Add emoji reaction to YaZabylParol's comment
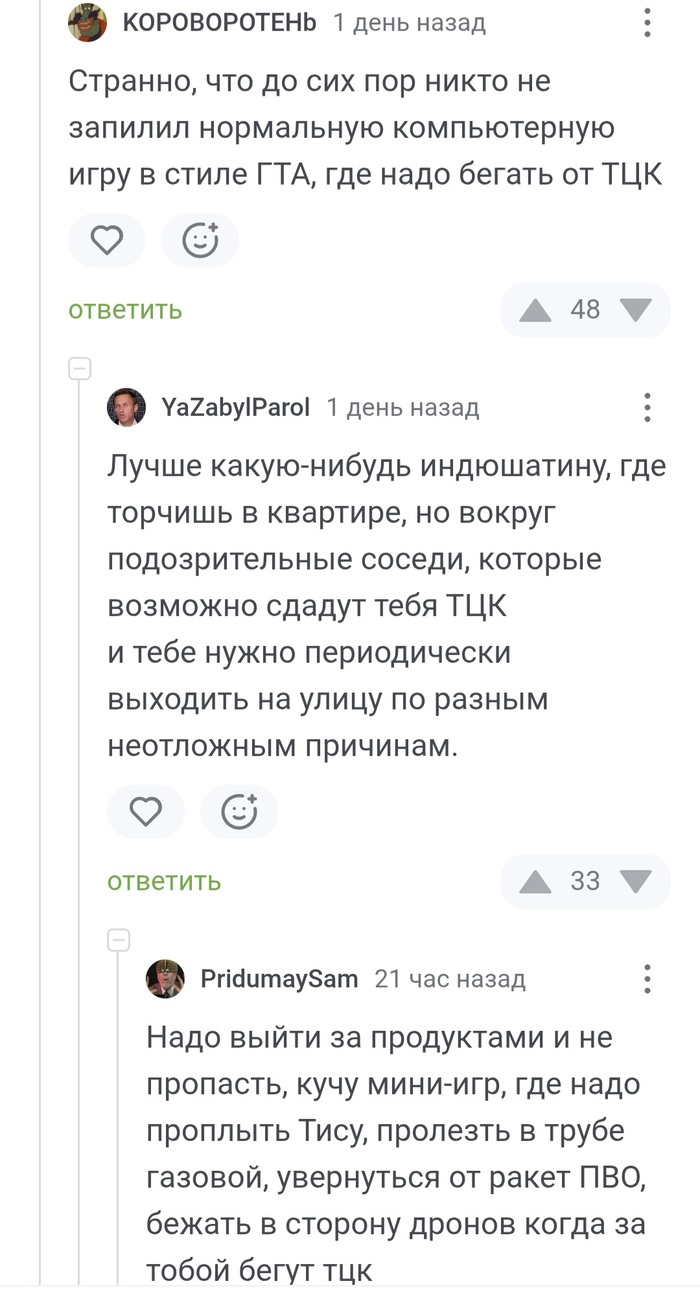Screen dimensions: 700x1303 pos(239,811)
